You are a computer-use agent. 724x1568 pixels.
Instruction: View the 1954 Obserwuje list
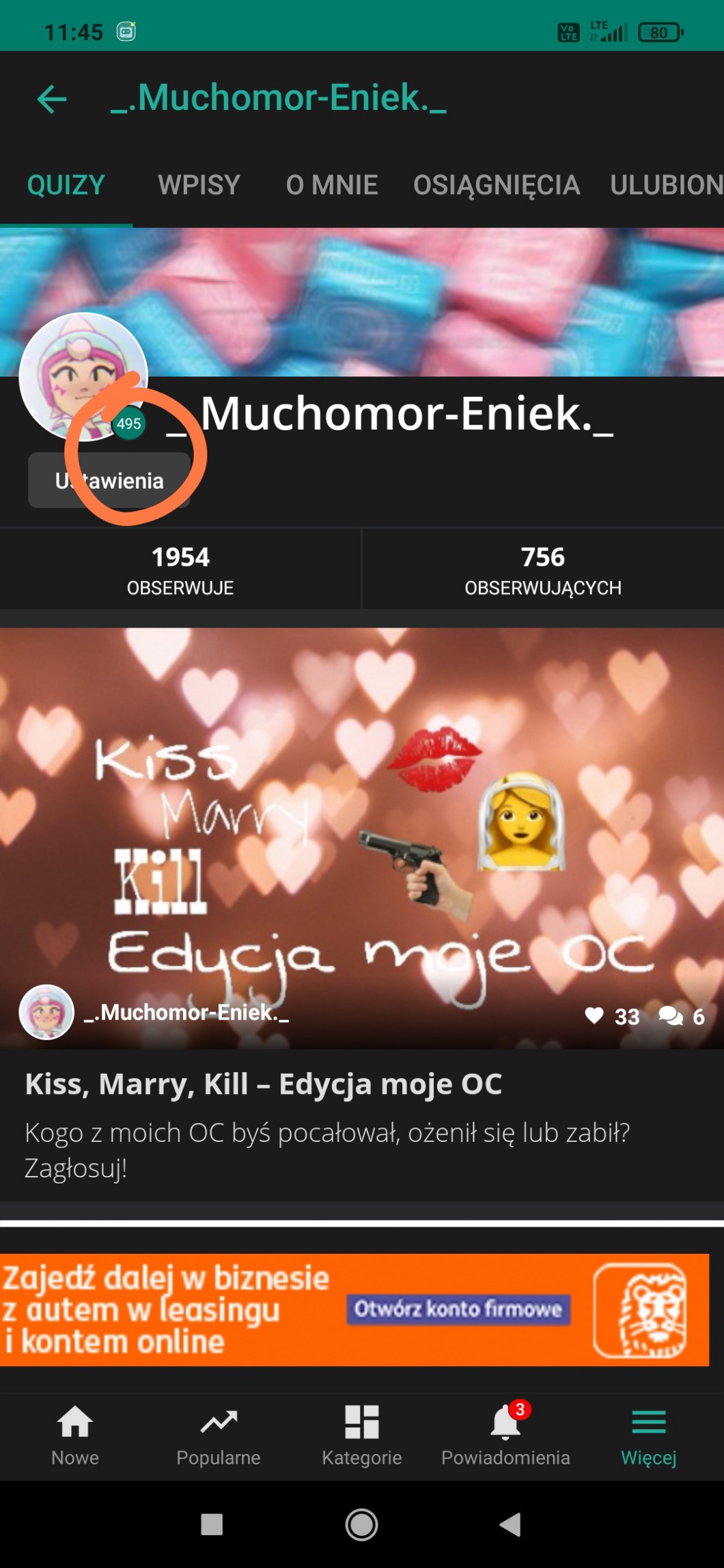click(180, 569)
